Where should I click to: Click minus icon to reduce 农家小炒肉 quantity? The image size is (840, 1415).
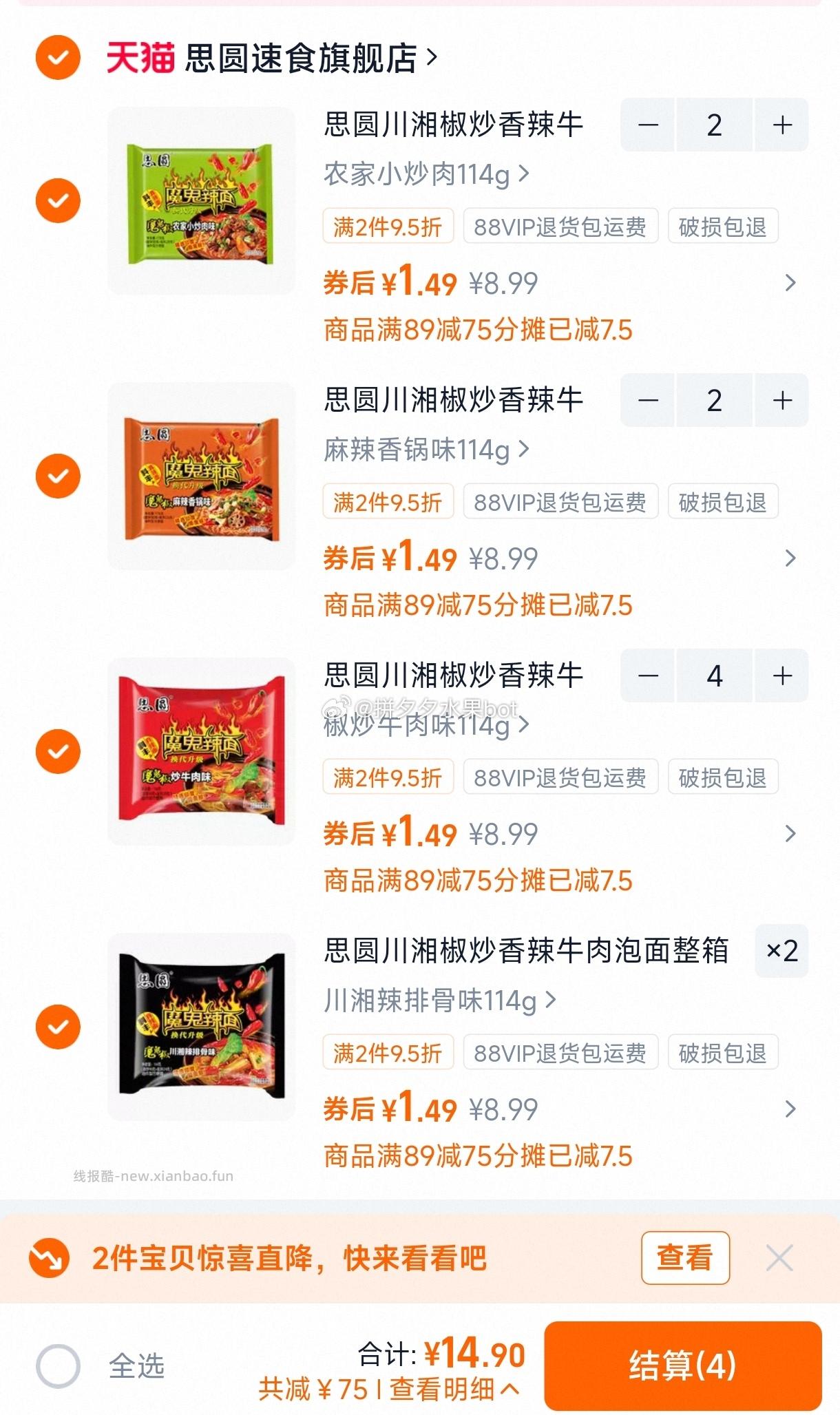click(x=648, y=125)
